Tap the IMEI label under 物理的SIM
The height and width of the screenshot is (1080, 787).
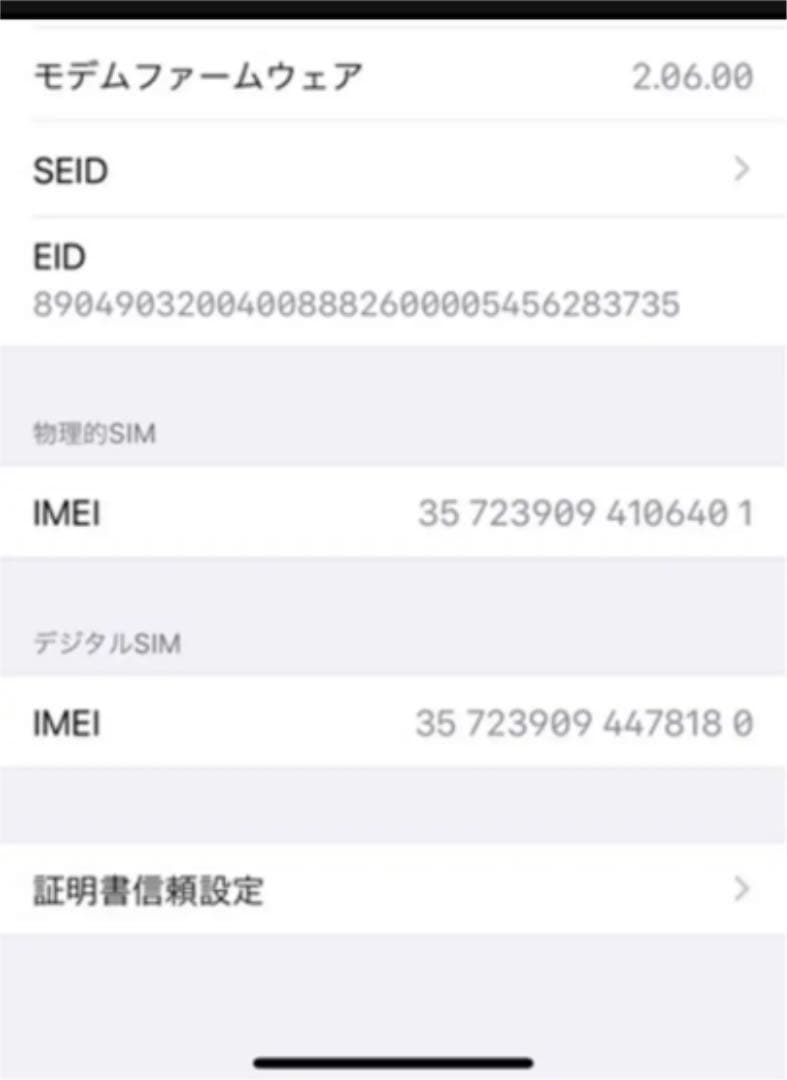[66, 513]
